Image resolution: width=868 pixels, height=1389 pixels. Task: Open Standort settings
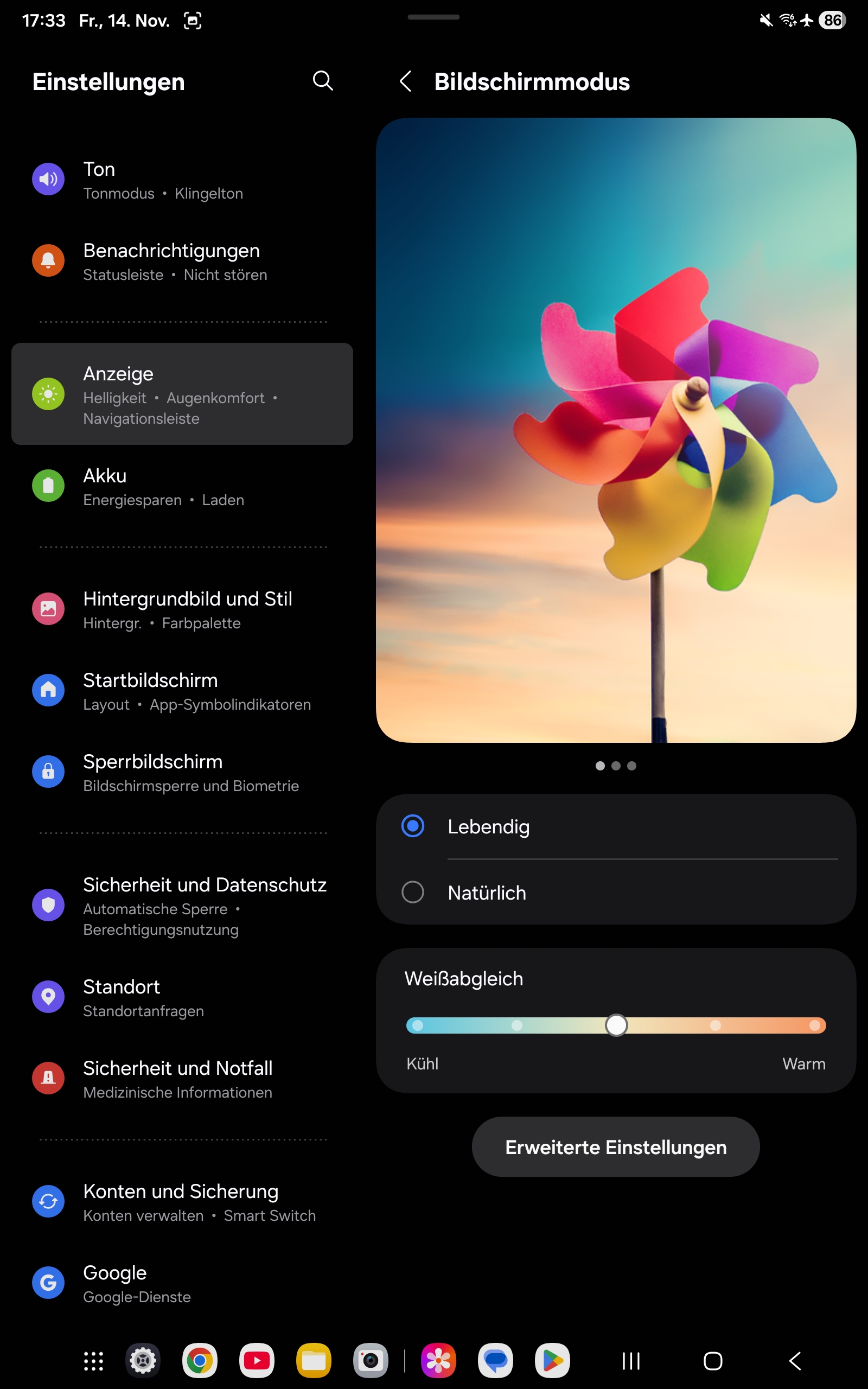pos(172,998)
